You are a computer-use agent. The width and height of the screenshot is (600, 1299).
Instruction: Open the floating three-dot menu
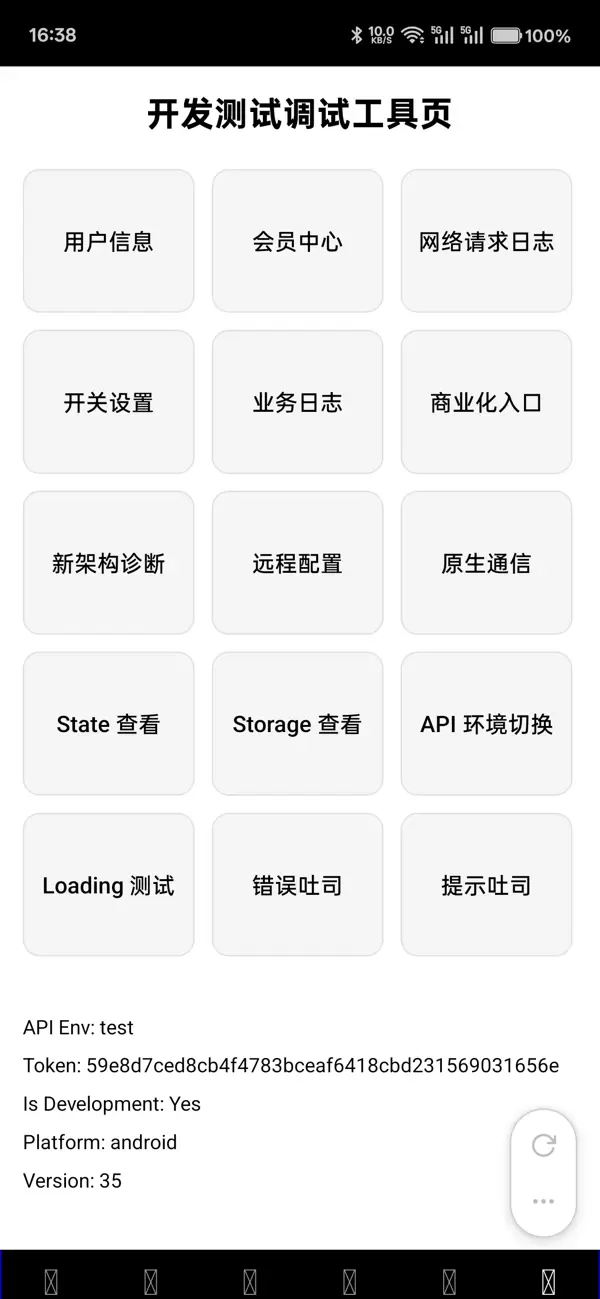[x=543, y=1201]
